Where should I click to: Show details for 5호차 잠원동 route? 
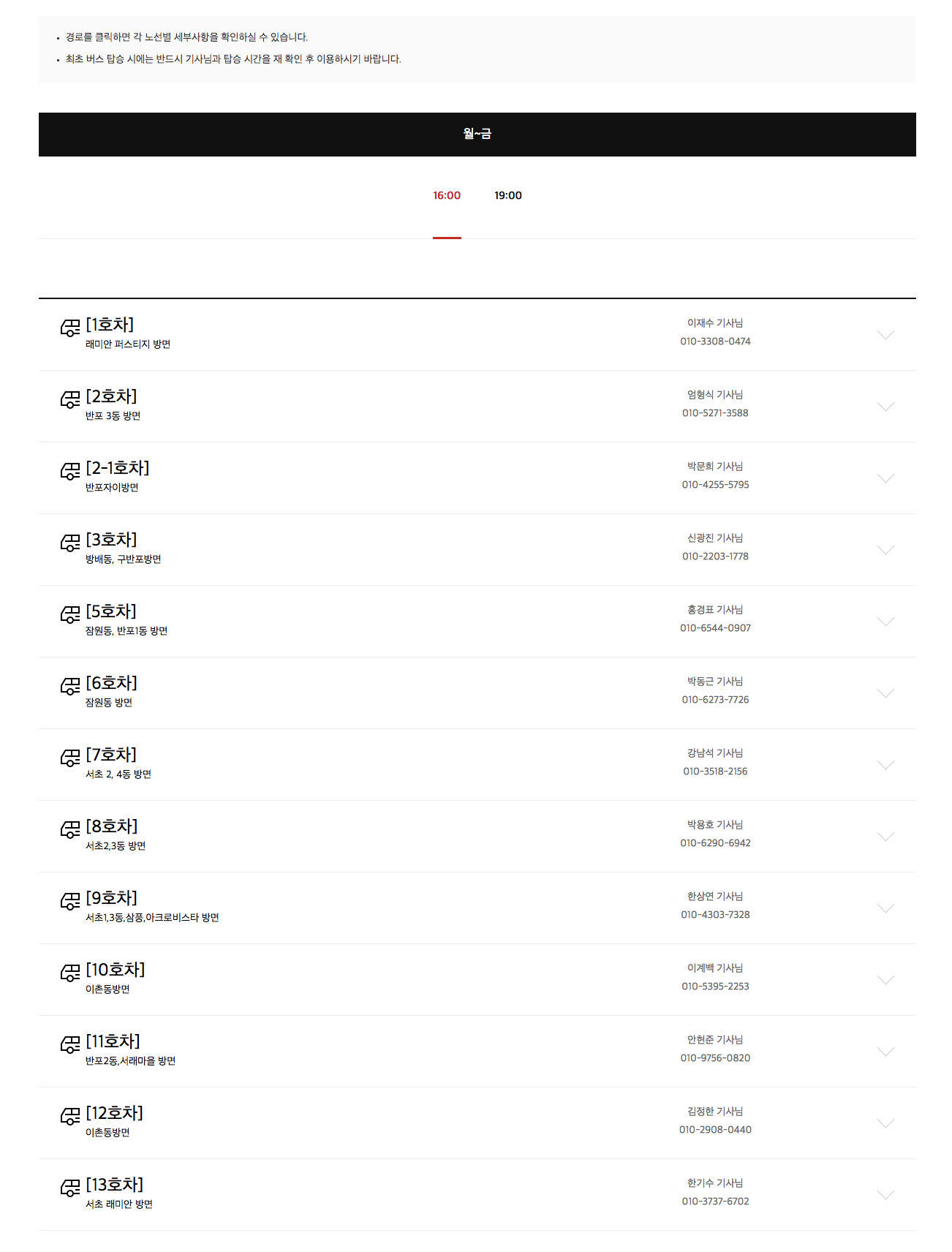(x=477, y=622)
